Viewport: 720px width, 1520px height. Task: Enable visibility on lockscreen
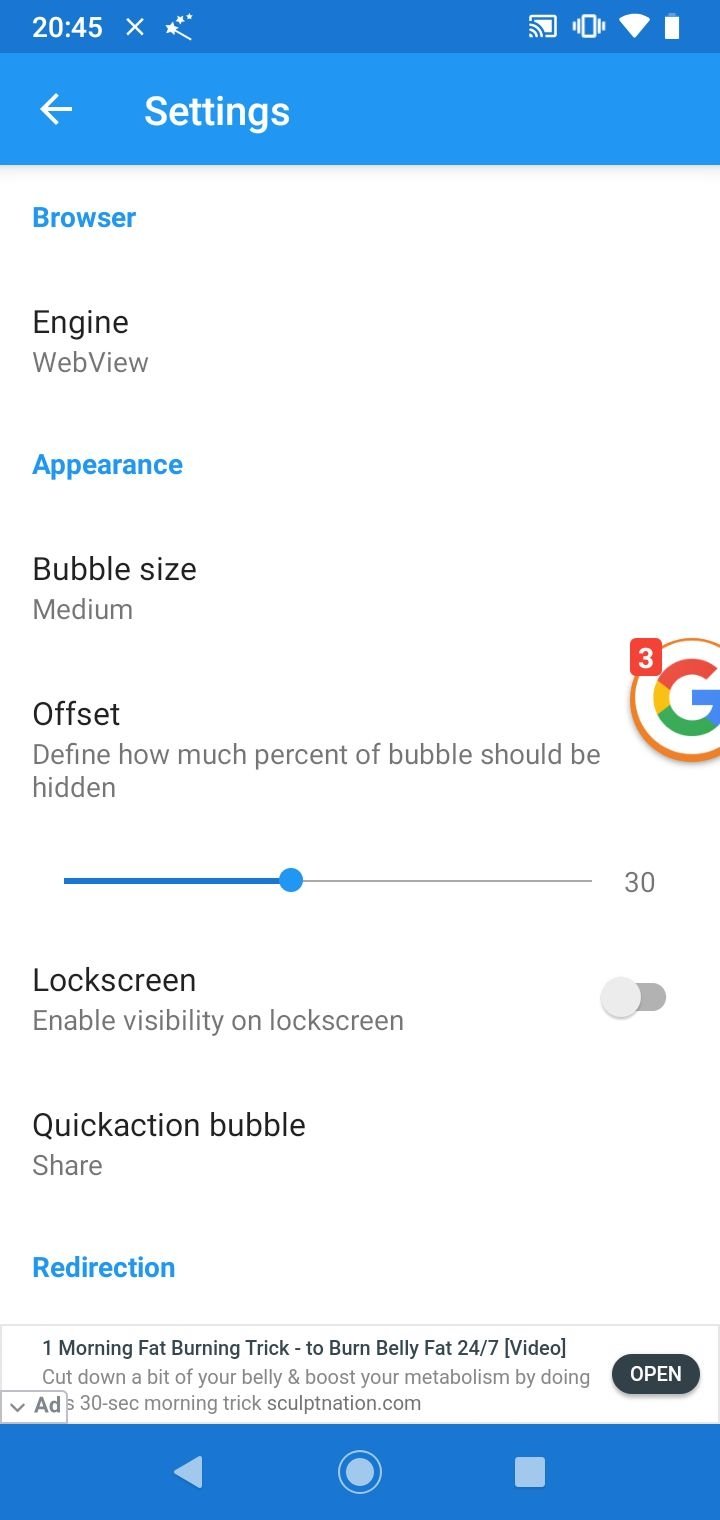point(634,998)
